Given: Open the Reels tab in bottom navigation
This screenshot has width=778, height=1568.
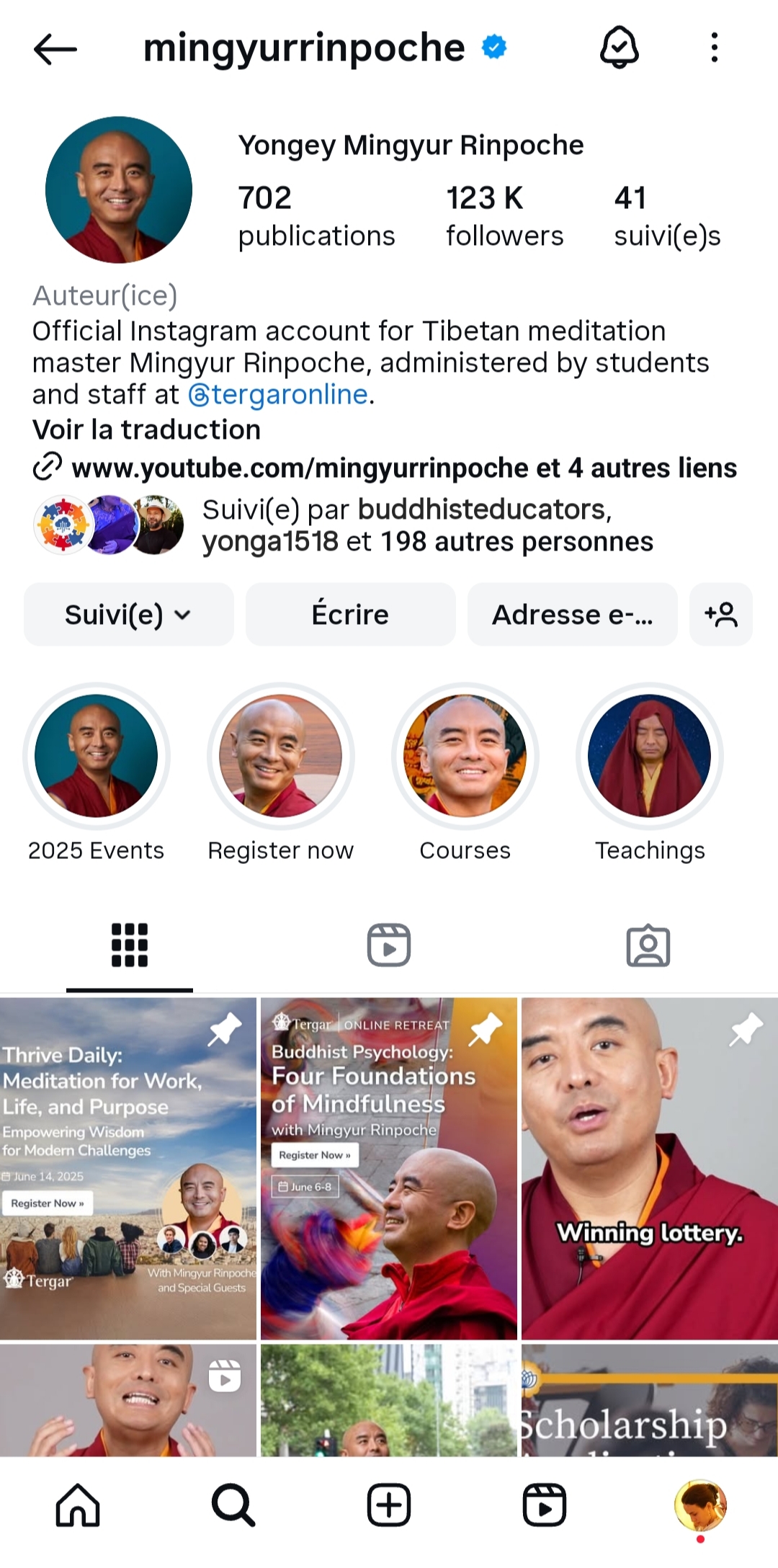Looking at the screenshot, I should 545,1505.
